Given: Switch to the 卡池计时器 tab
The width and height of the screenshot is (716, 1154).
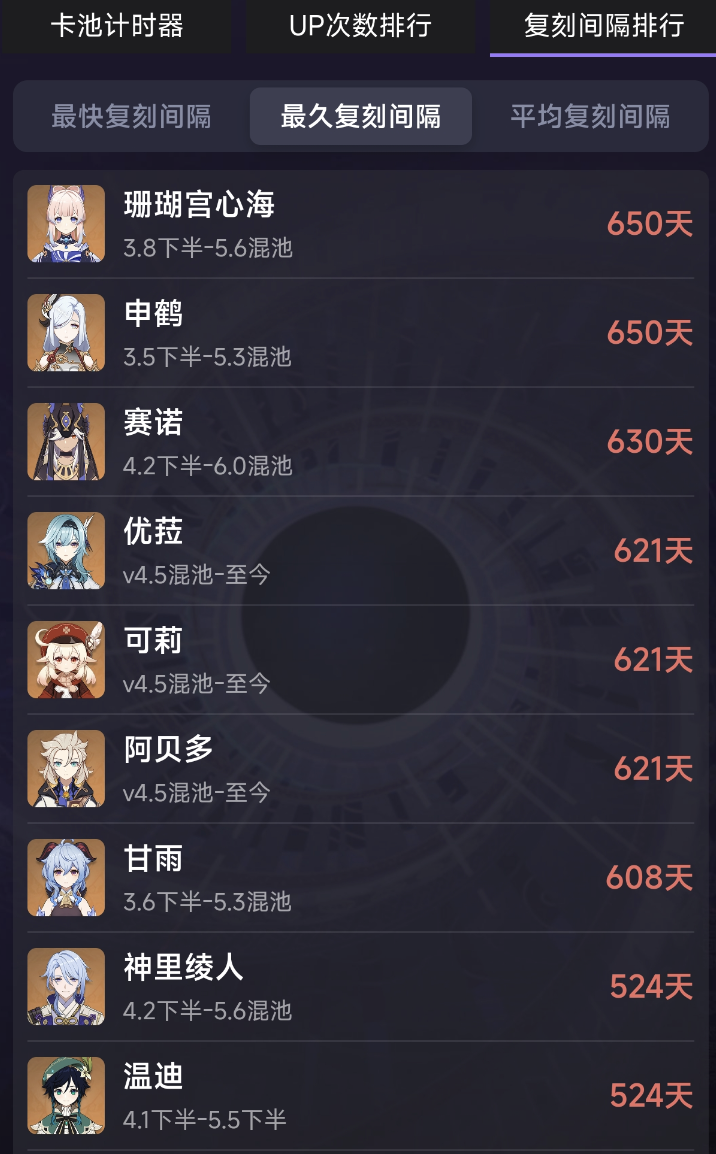Looking at the screenshot, I should click(117, 26).
